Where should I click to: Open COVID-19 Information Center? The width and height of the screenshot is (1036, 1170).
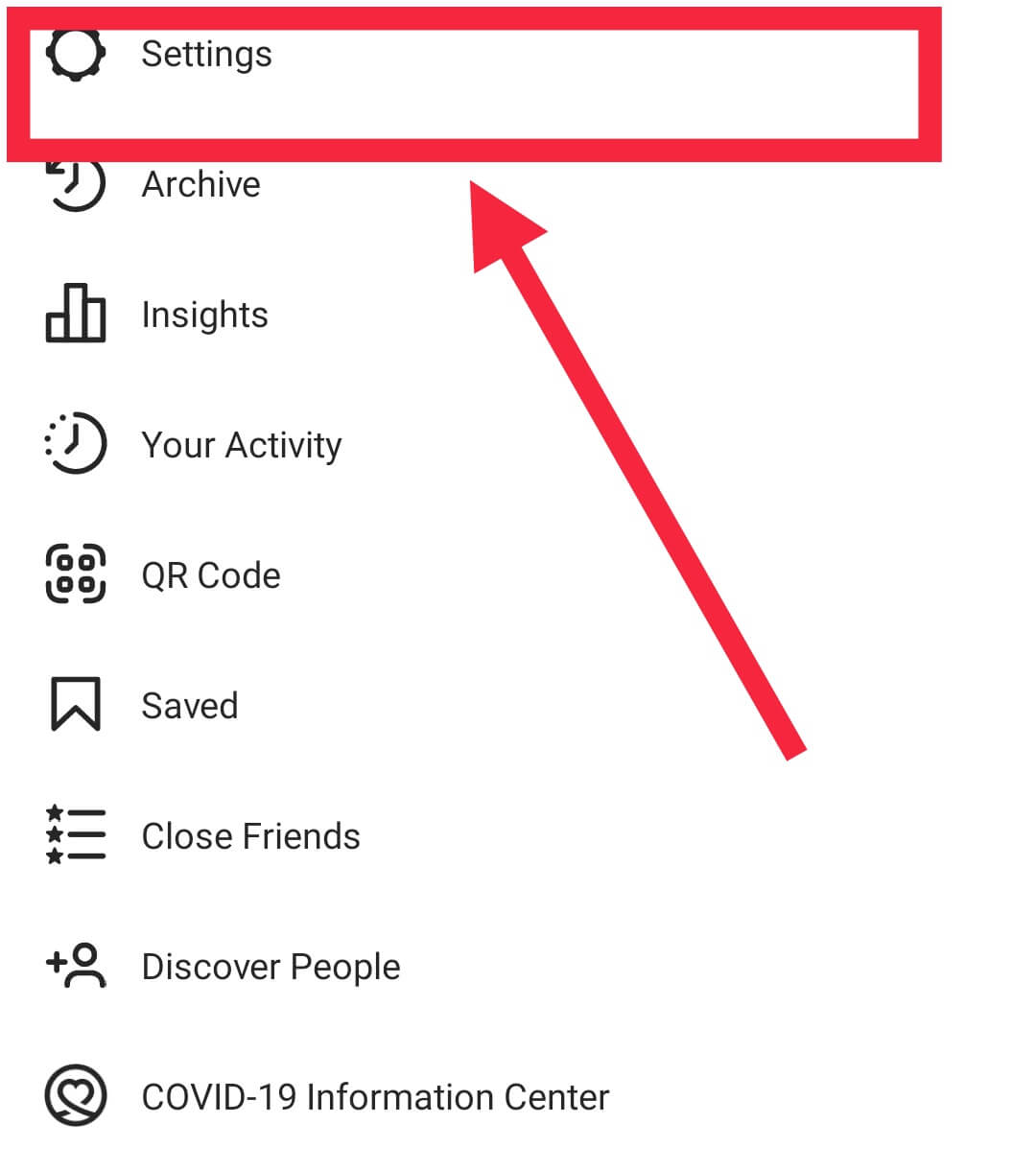click(x=374, y=1097)
